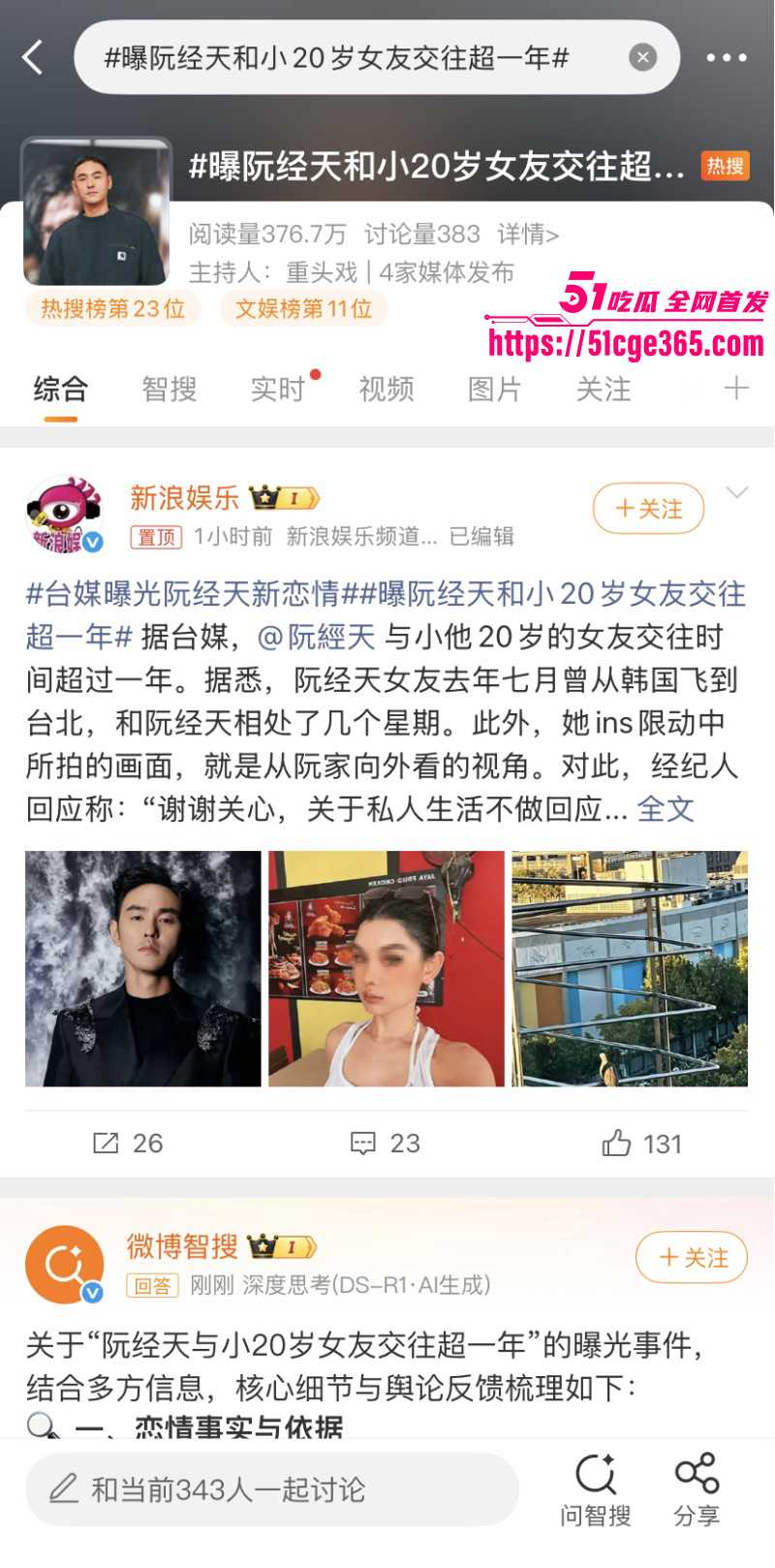This screenshot has width=775, height=1568.
Task: Expand the full post via 全文
Action: [x=666, y=812]
